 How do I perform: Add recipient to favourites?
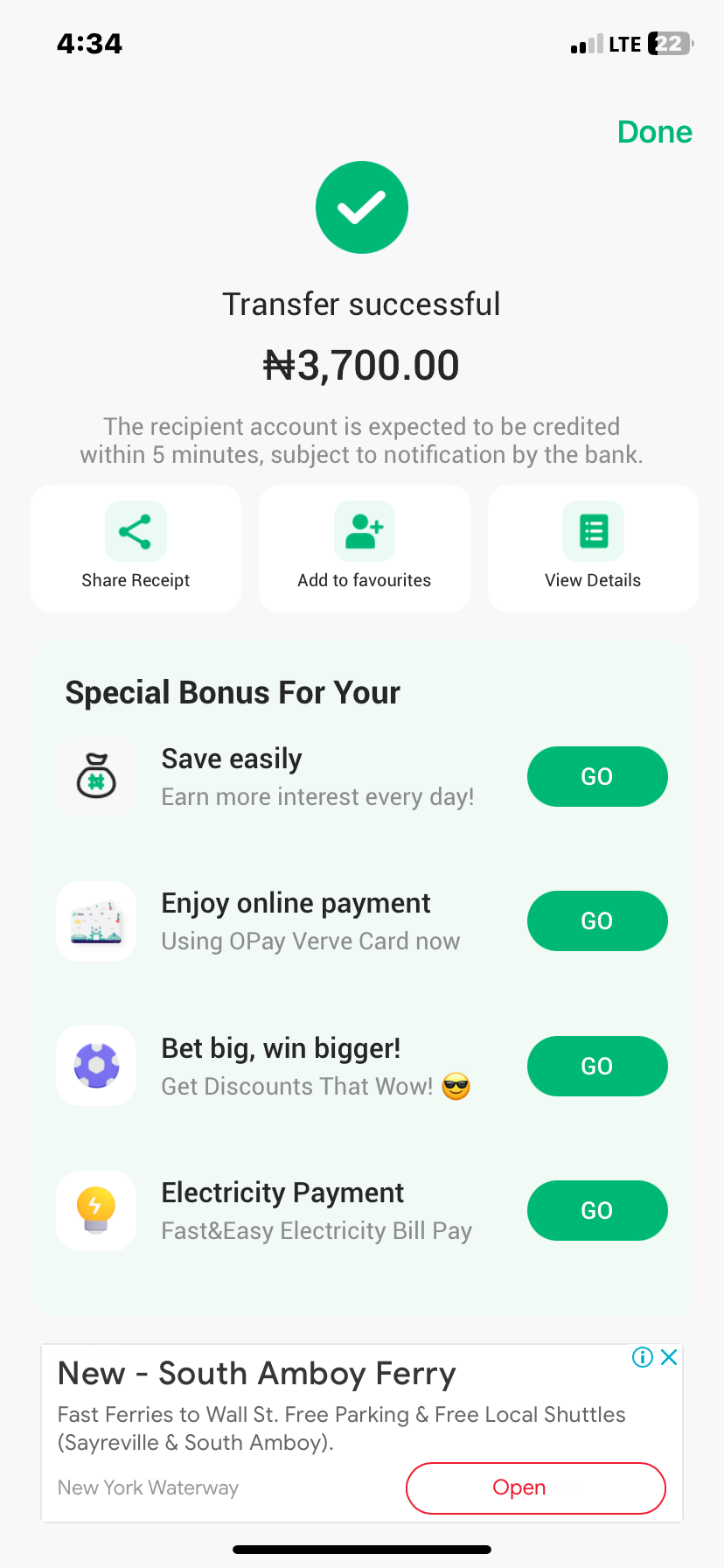click(x=364, y=549)
